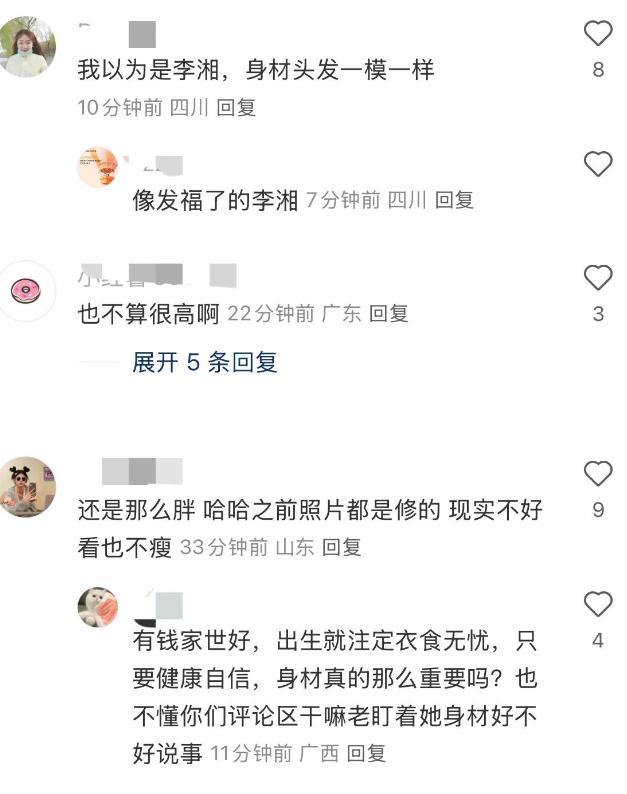Expand 展开 5 条回复
This screenshot has height=794, width=627.
(204, 362)
